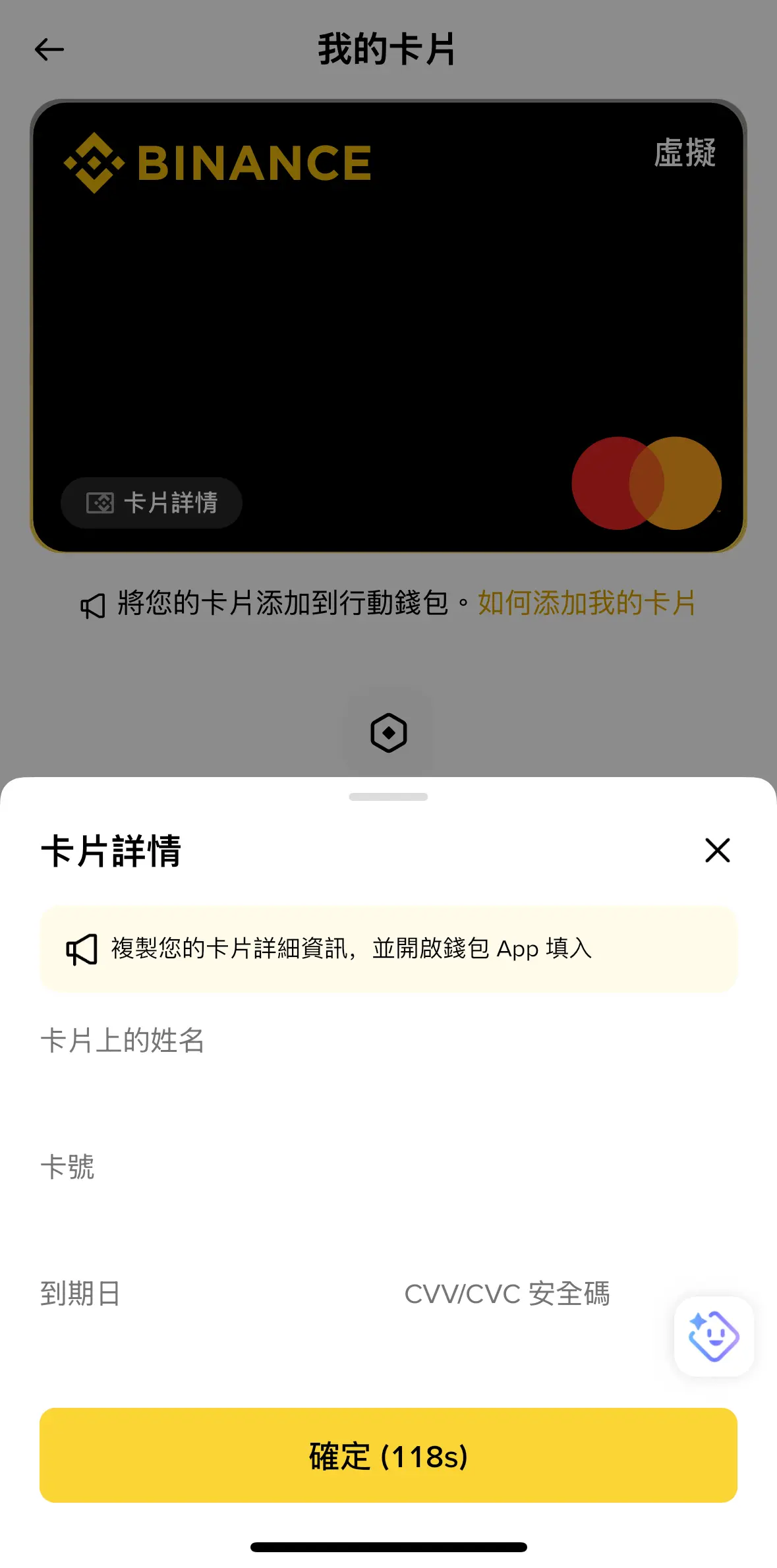This screenshot has height=1568, width=777.
Task: Open the AI assistant smiley icon
Action: tap(712, 1336)
